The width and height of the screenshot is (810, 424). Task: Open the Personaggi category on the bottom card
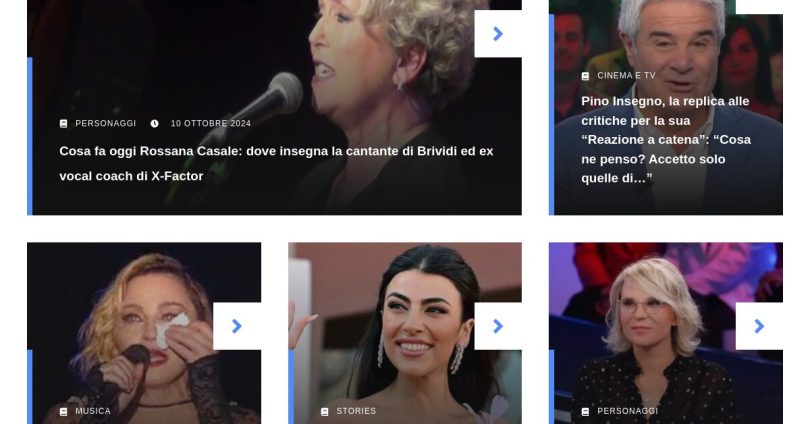627,411
